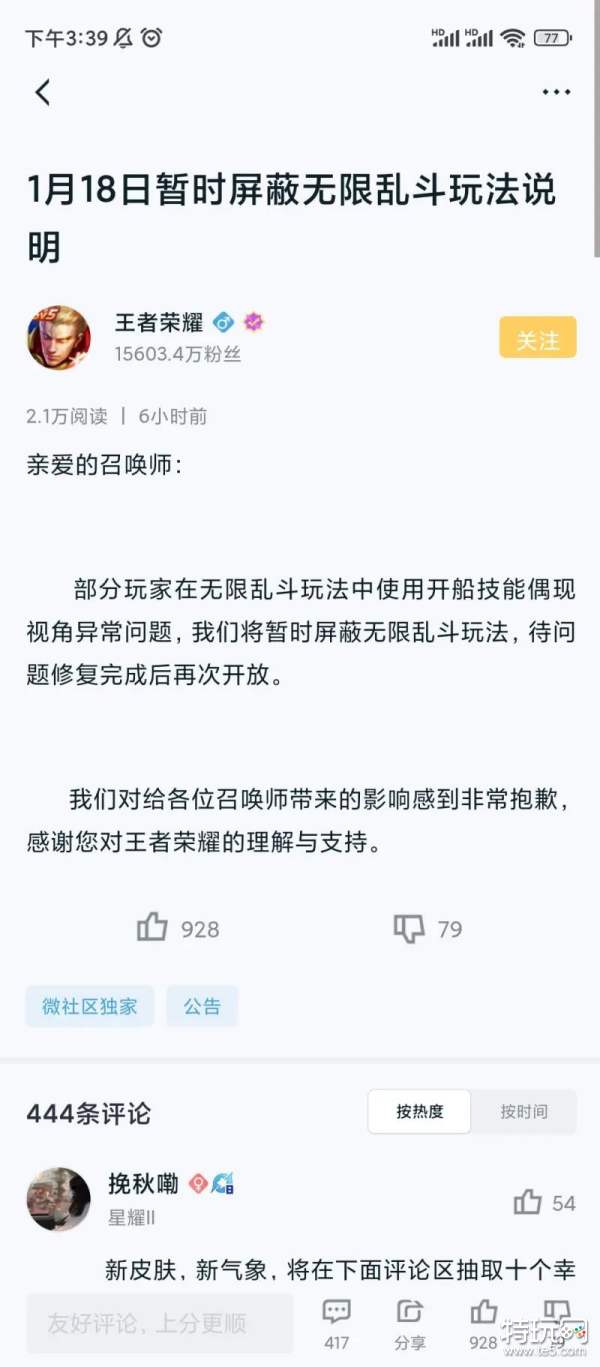Share the post via 分享
The image size is (600, 1367).
[x=409, y=1320]
